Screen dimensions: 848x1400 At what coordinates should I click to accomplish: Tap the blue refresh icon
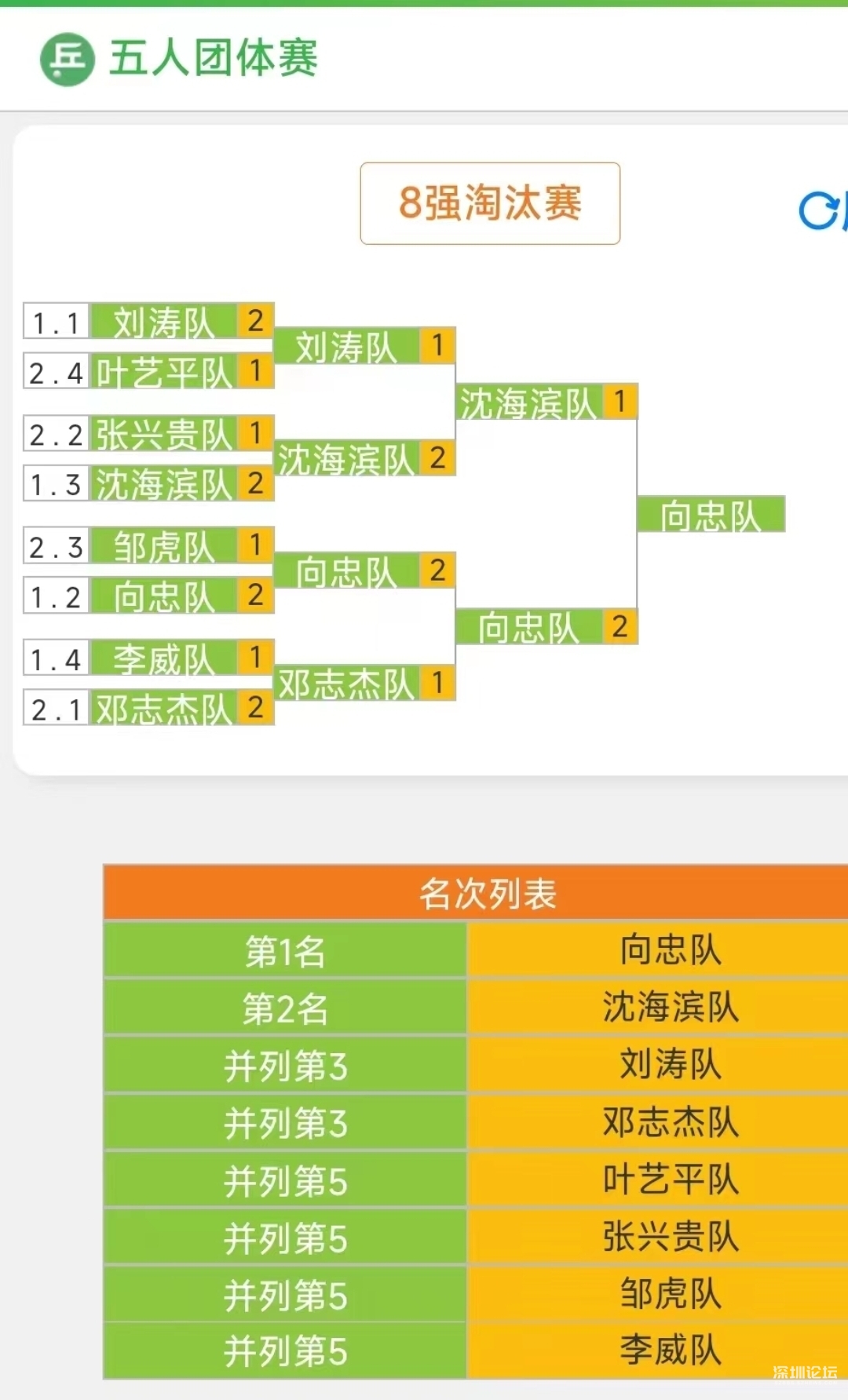[818, 211]
